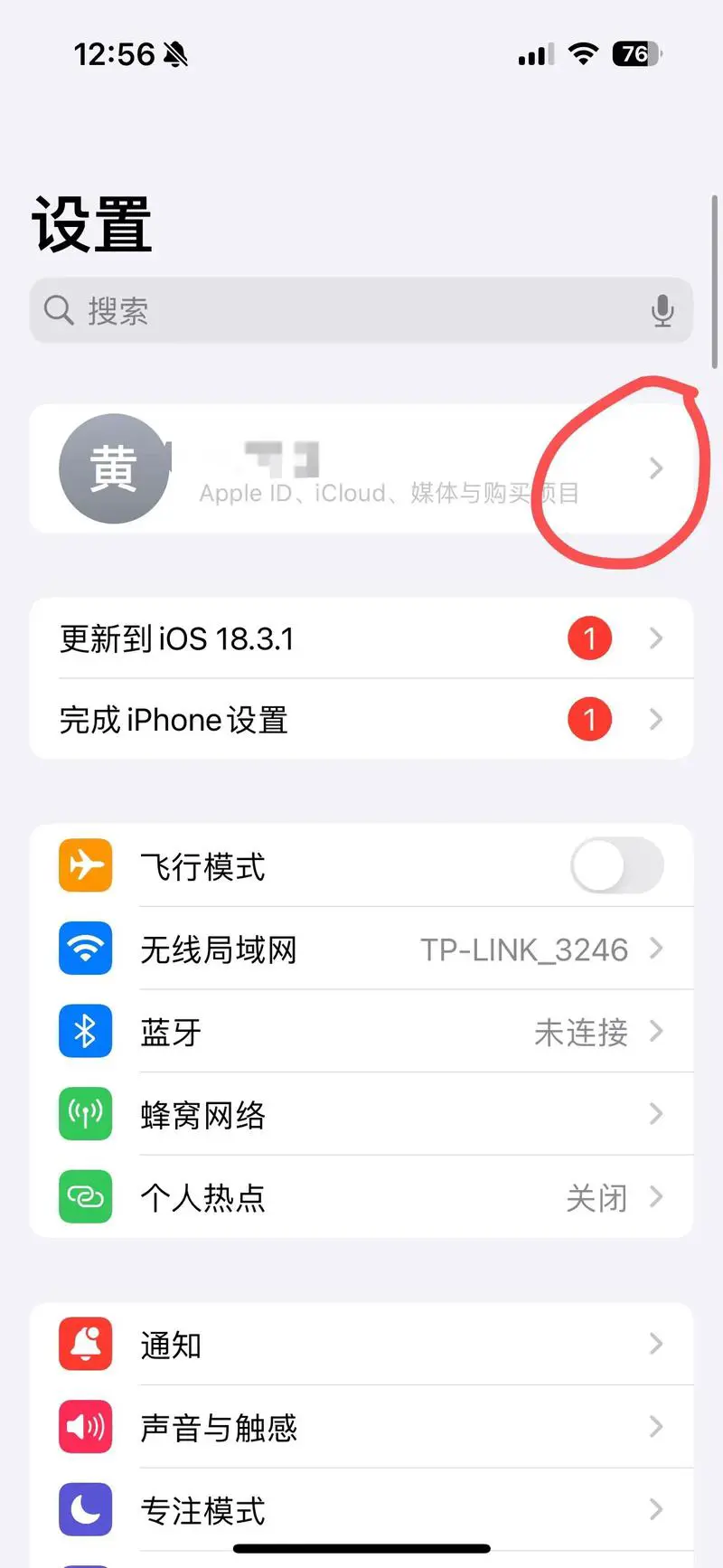Click the personal hotspot chain-link icon
Image resolution: width=723 pixels, height=1568 pixels.
[x=84, y=1197]
